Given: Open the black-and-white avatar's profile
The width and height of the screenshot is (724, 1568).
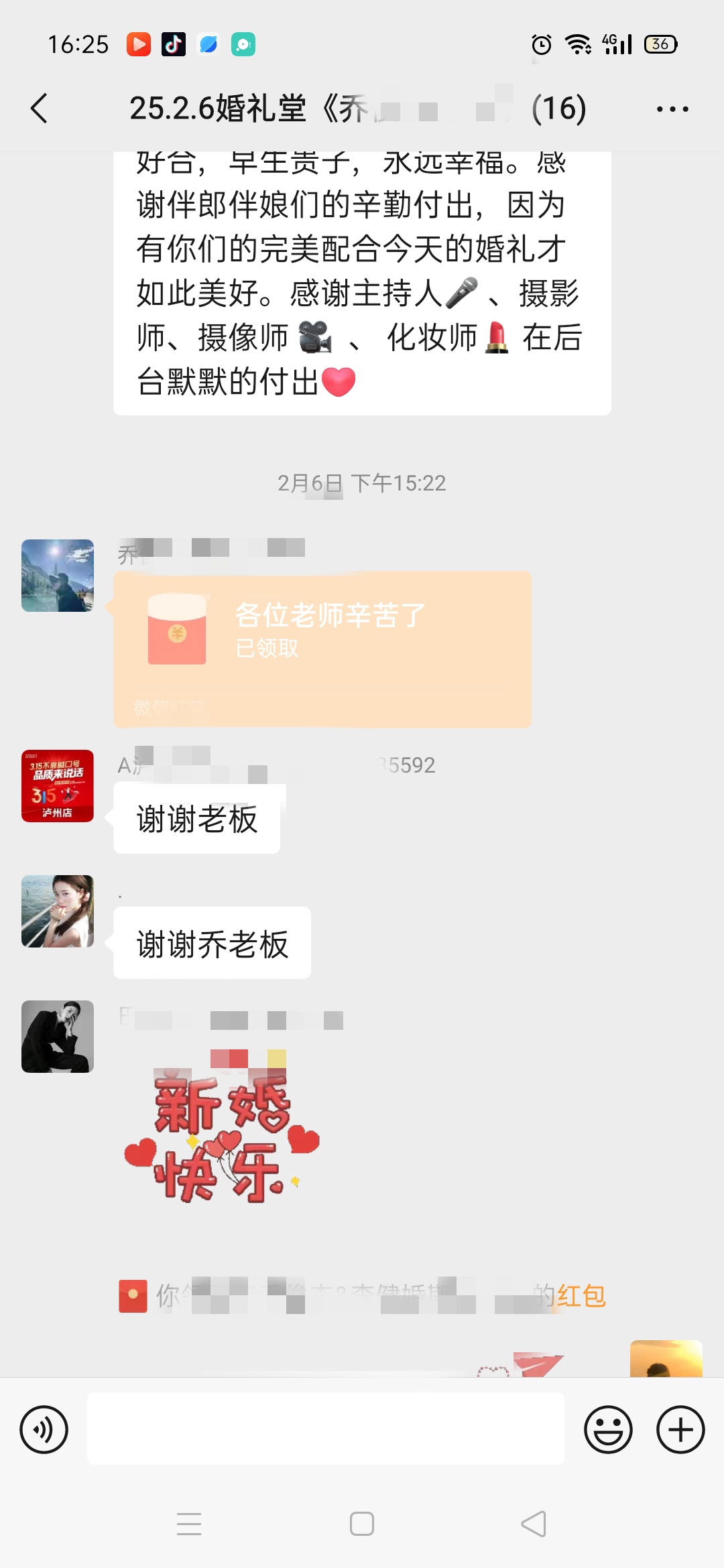Looking at the screenshot, I should pos(58,1037).
